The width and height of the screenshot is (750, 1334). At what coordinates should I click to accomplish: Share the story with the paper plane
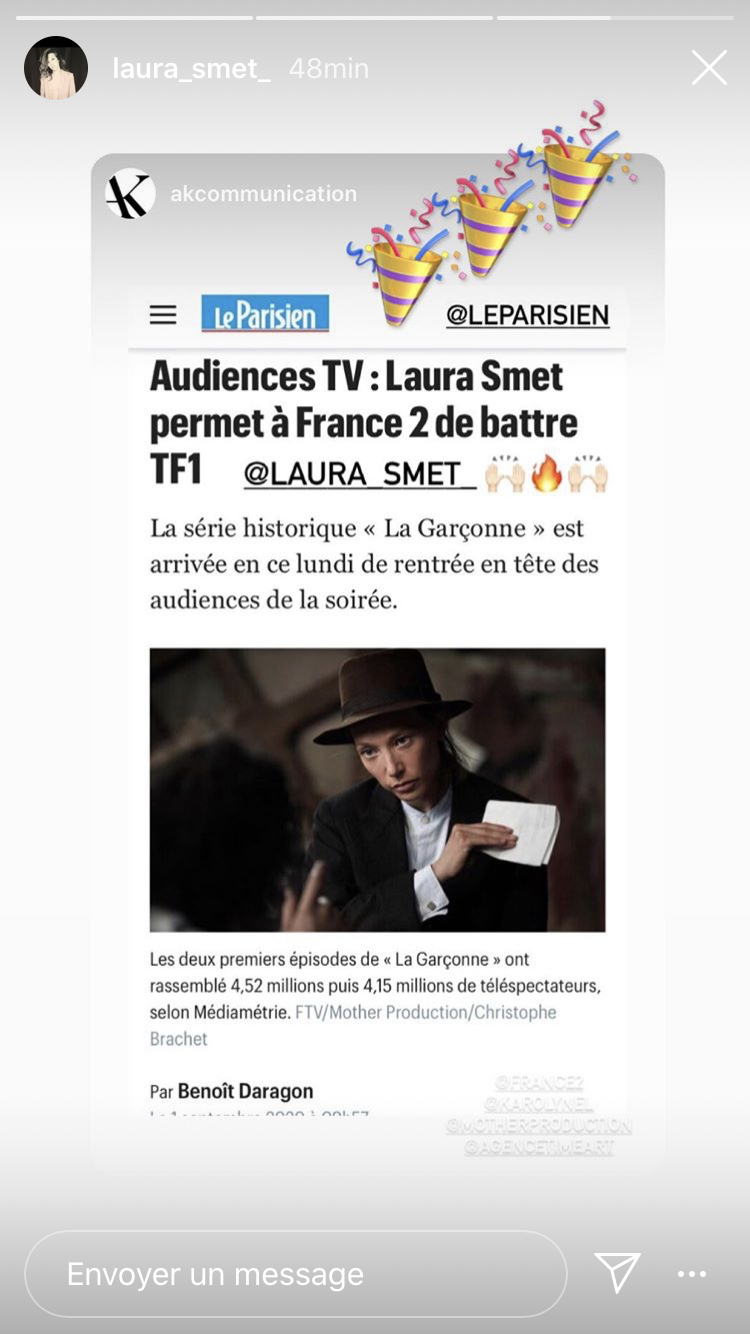pyautogui.click(x=617, y=1273)
